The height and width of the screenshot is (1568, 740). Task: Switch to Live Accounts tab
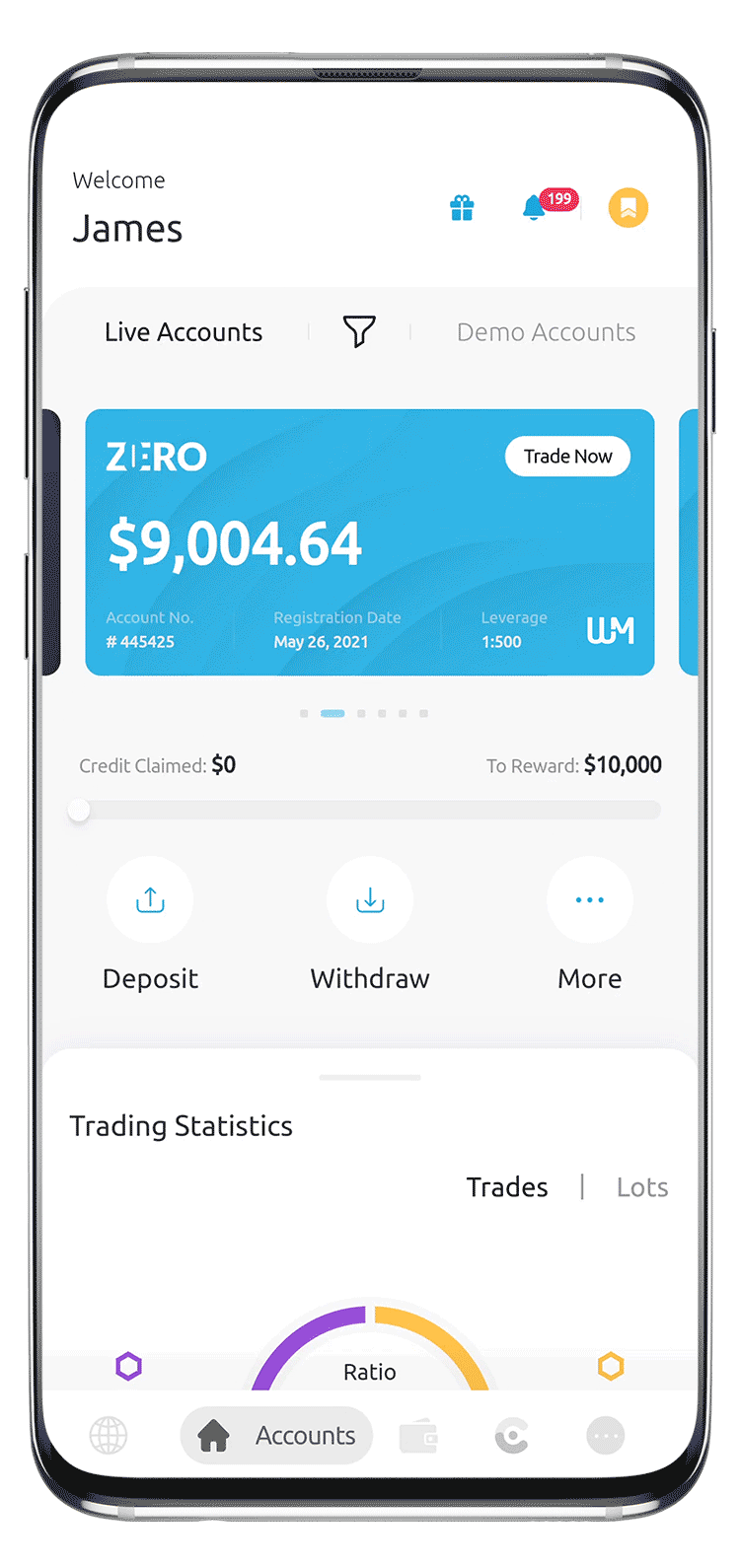point(184,332)
